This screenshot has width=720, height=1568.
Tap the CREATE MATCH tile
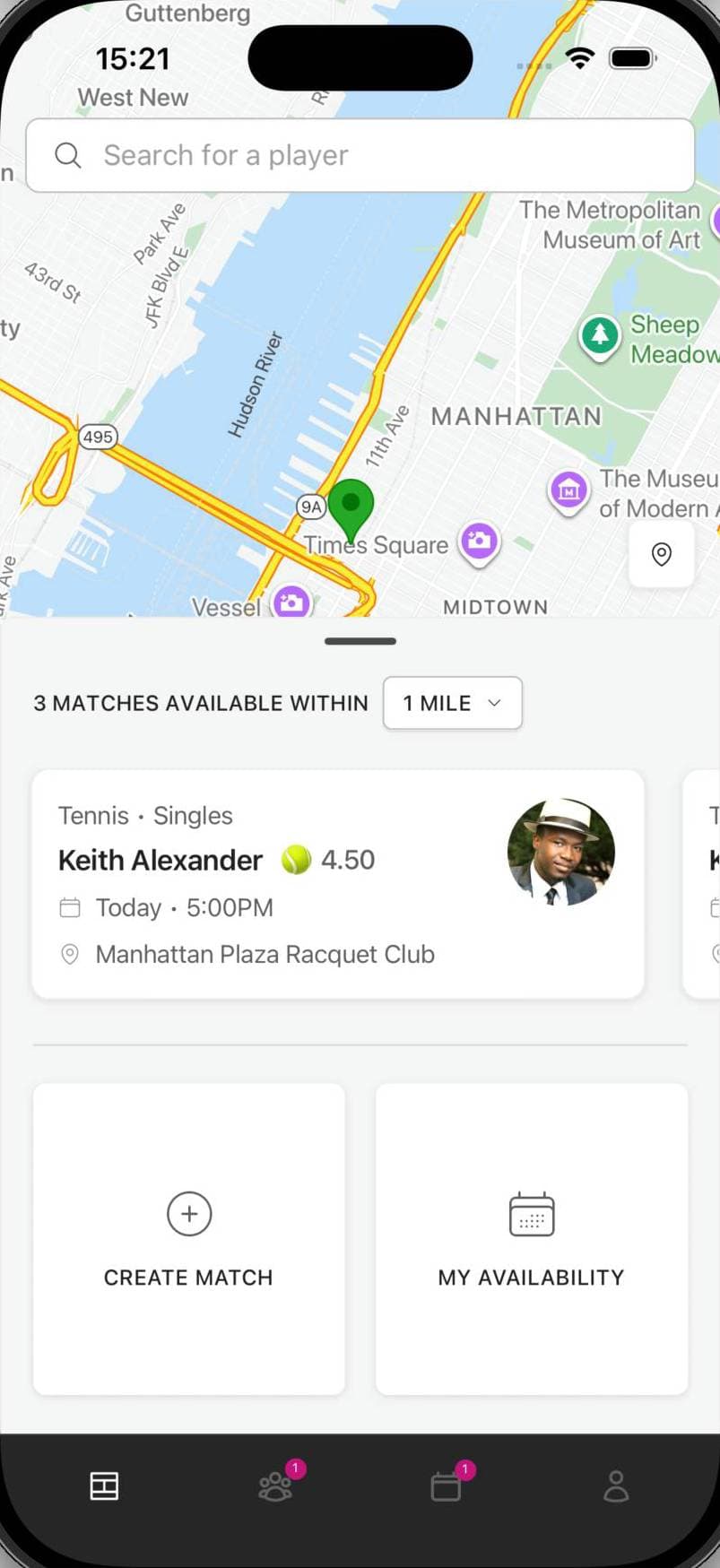(188, 1238)
